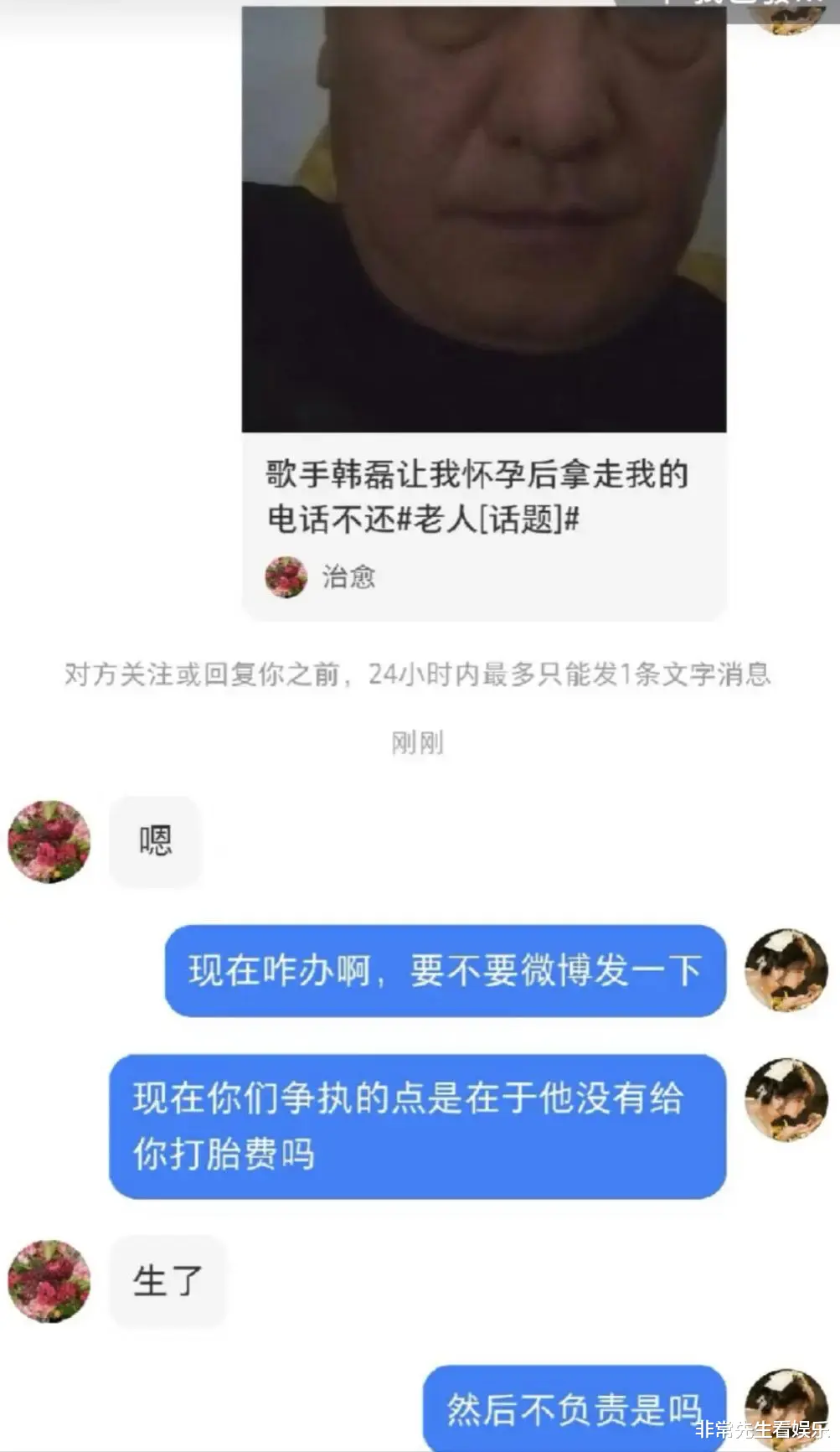Select the 嗯 chat bubble
Viewport: 840px width, 1452px height.
click(x=155, y=840)
